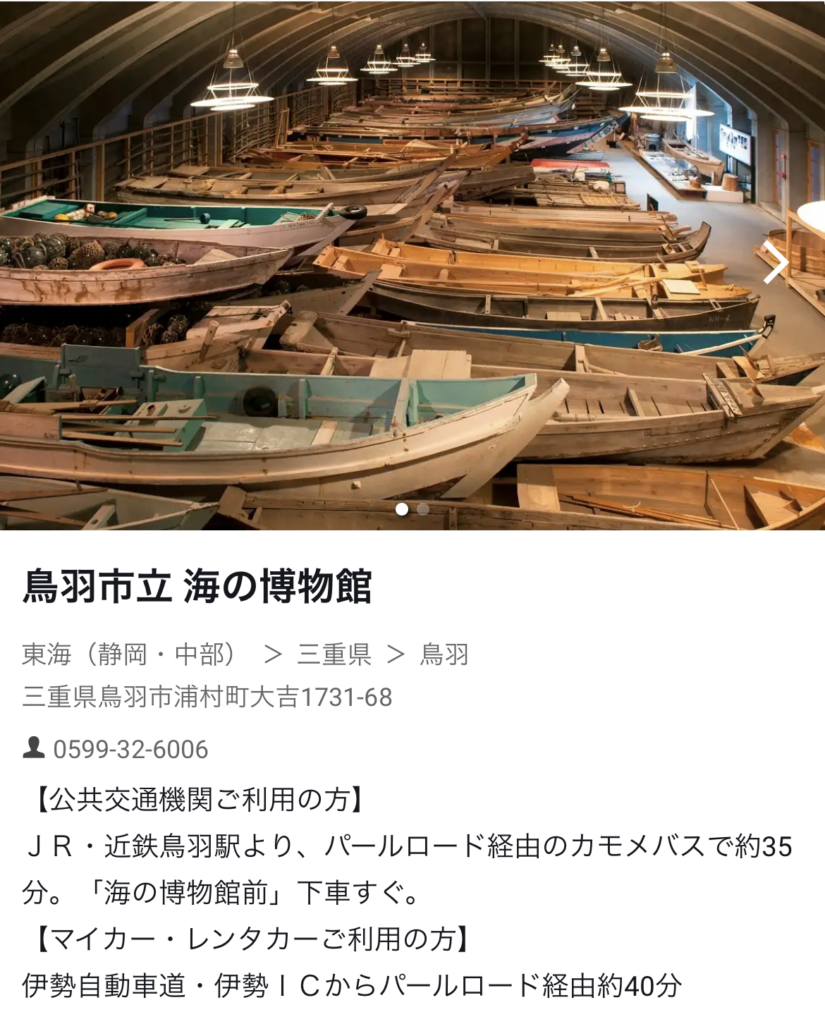The image size is (825, 1024).
Task: Open the 鳥羽 breadcrumb link
Action: [444, 655]
